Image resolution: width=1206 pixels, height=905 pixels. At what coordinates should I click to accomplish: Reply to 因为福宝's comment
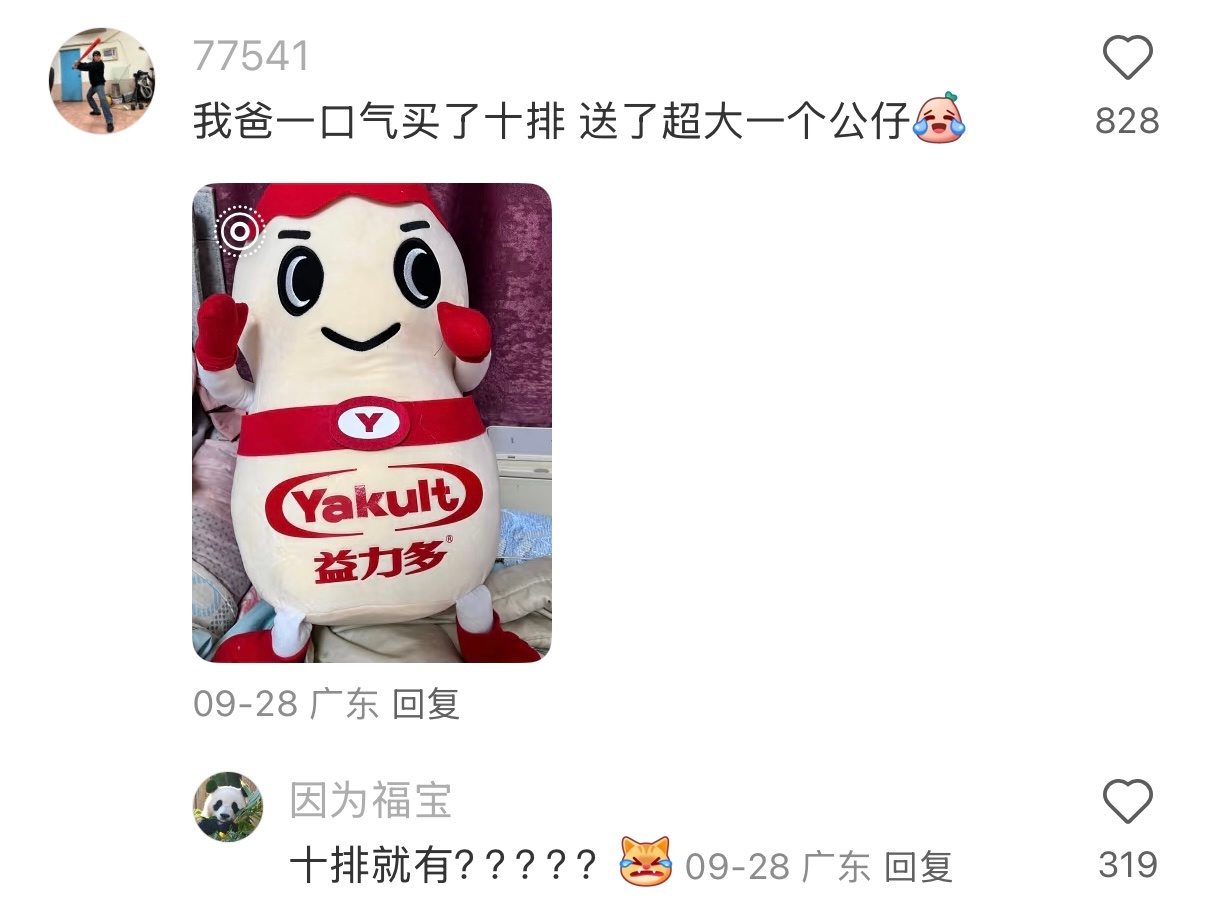click(x=919, y=866)
